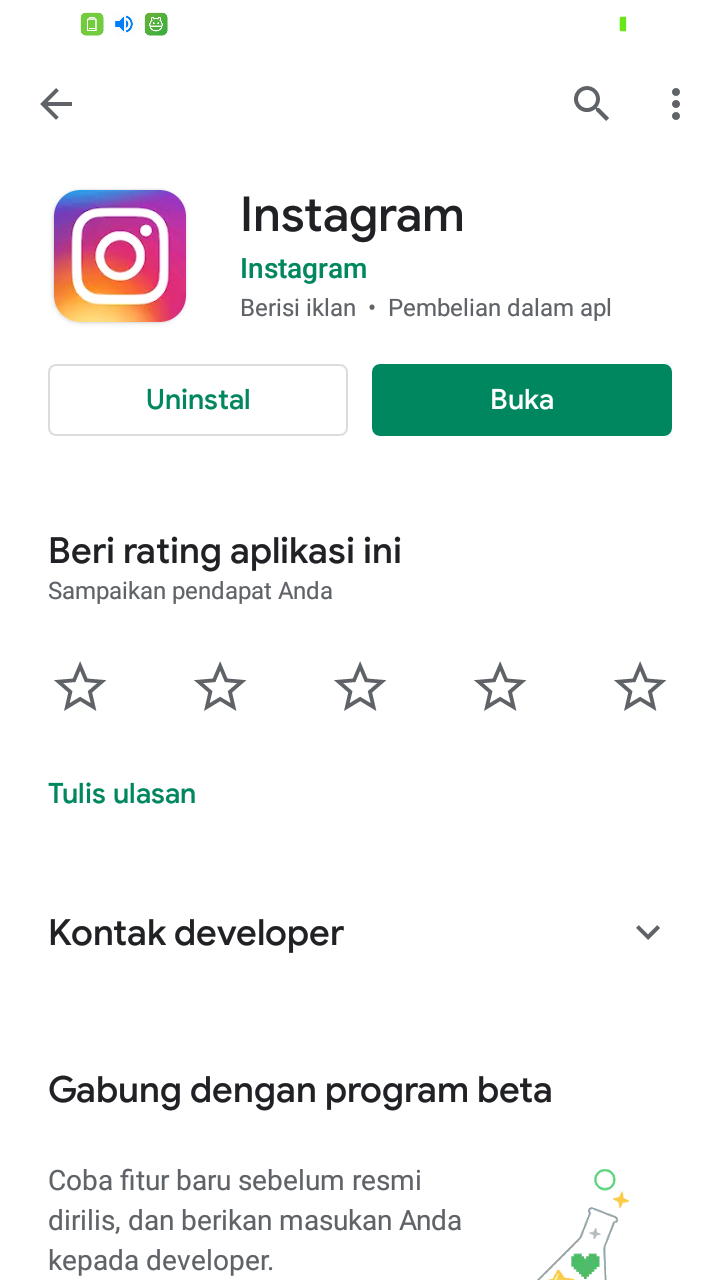Viewport: 720px width, 1280px height.
Task: Open search with the magnifier icon
Action: click(591, 103)
